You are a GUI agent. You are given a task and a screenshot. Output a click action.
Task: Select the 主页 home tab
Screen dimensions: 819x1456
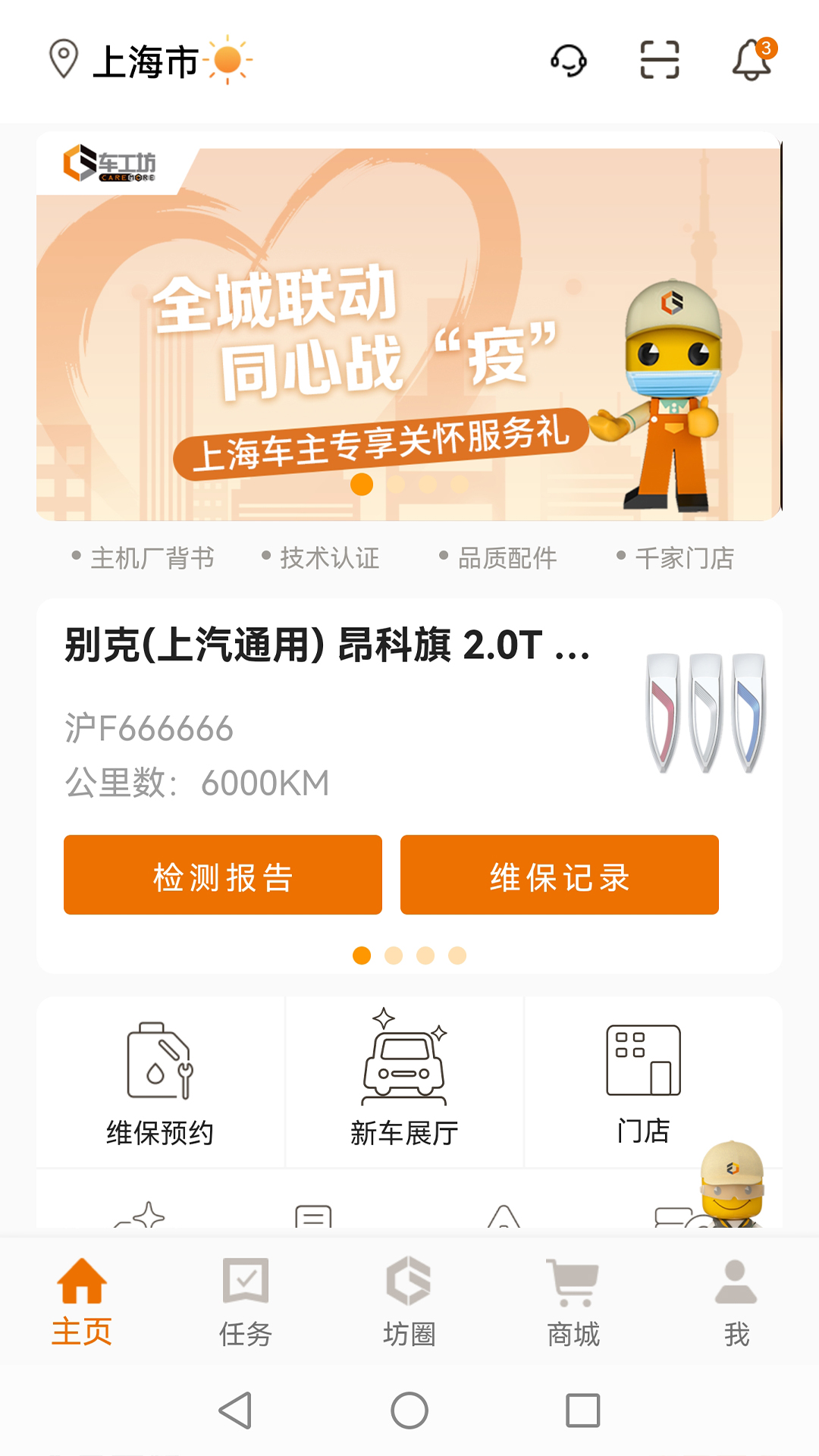point(82,1301)
